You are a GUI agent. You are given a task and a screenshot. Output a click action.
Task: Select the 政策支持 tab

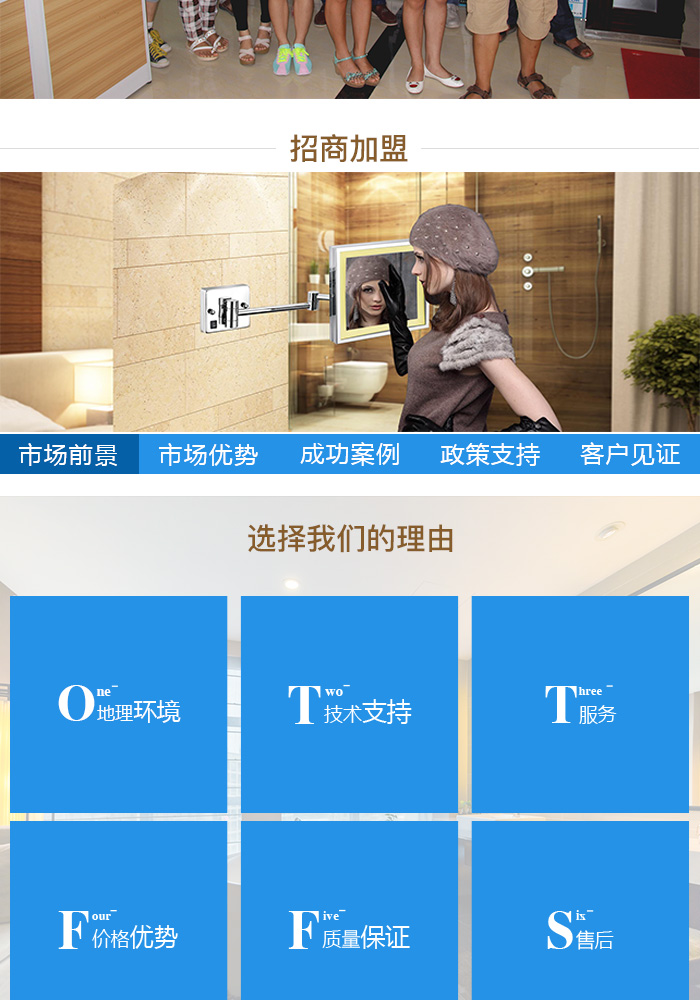click(x=490, y=455)
